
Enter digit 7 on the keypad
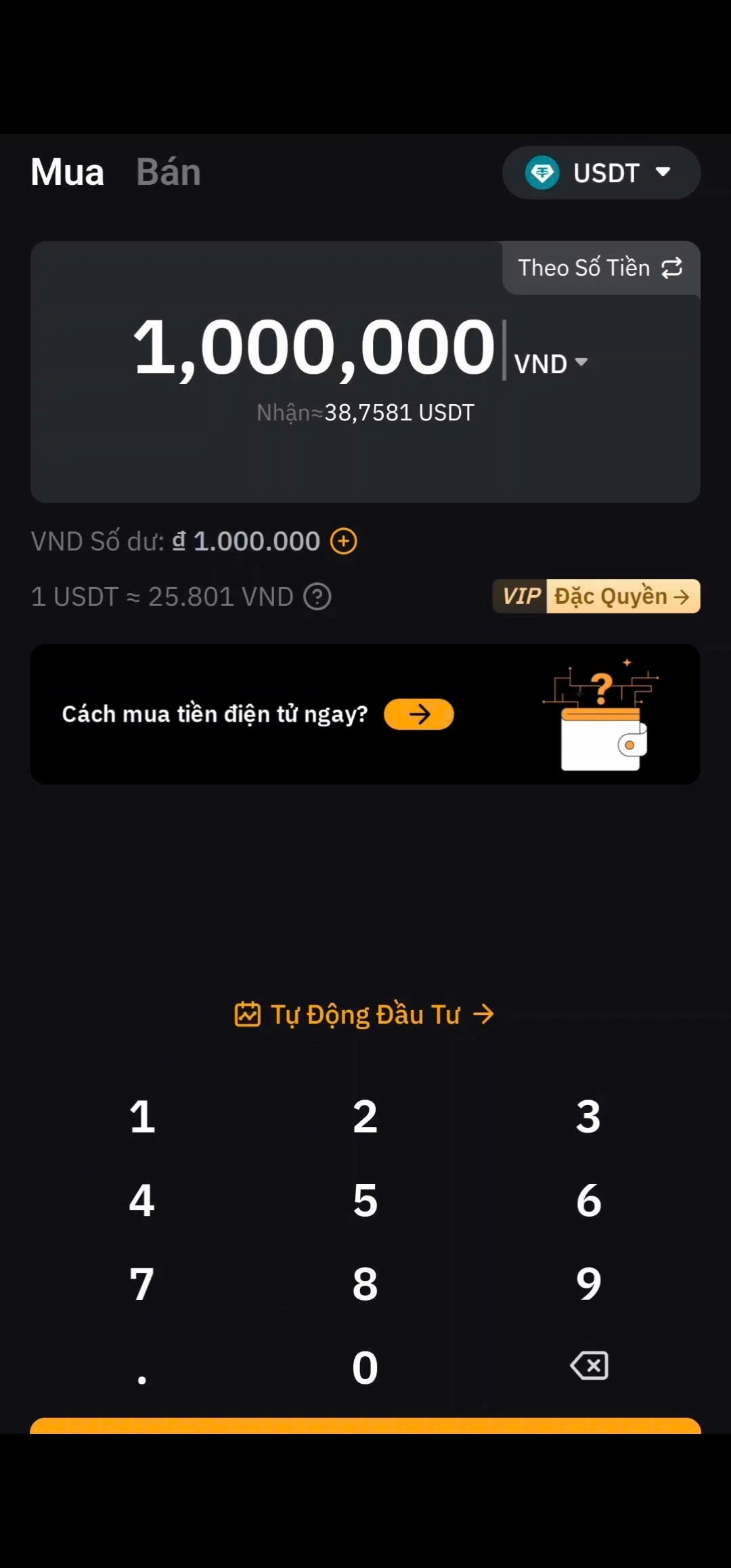pyautogui.click(x=142, y=1284)
